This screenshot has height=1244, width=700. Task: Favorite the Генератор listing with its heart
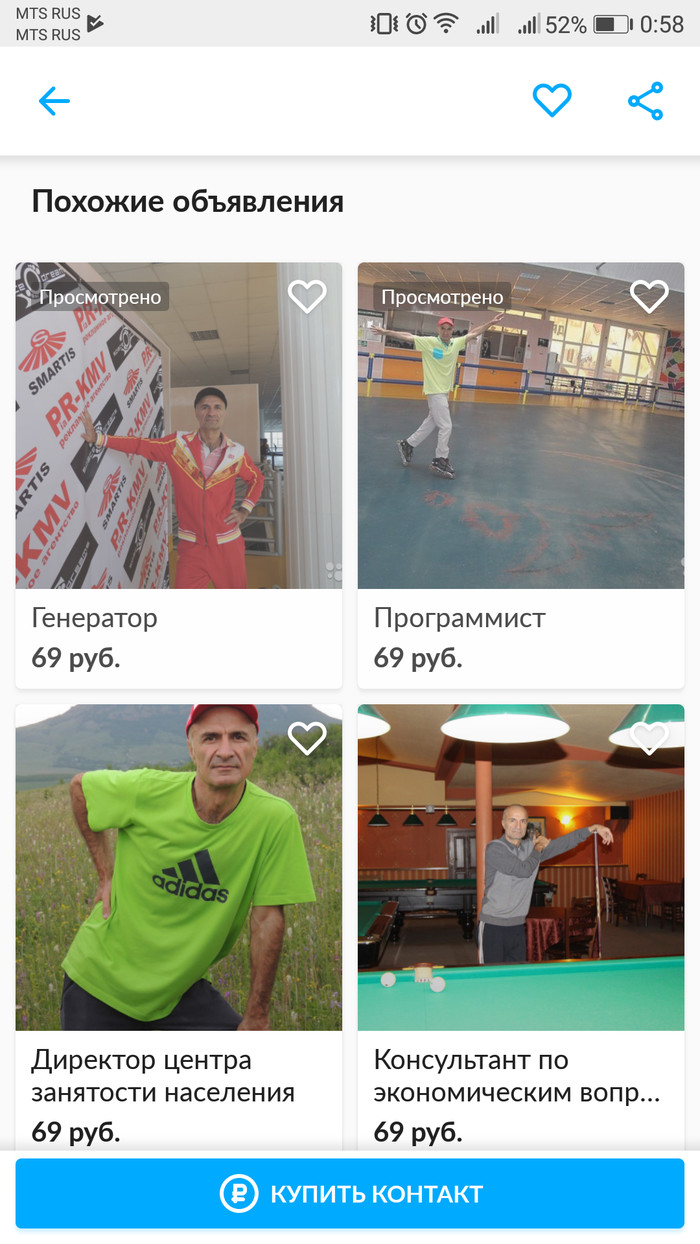307,296
